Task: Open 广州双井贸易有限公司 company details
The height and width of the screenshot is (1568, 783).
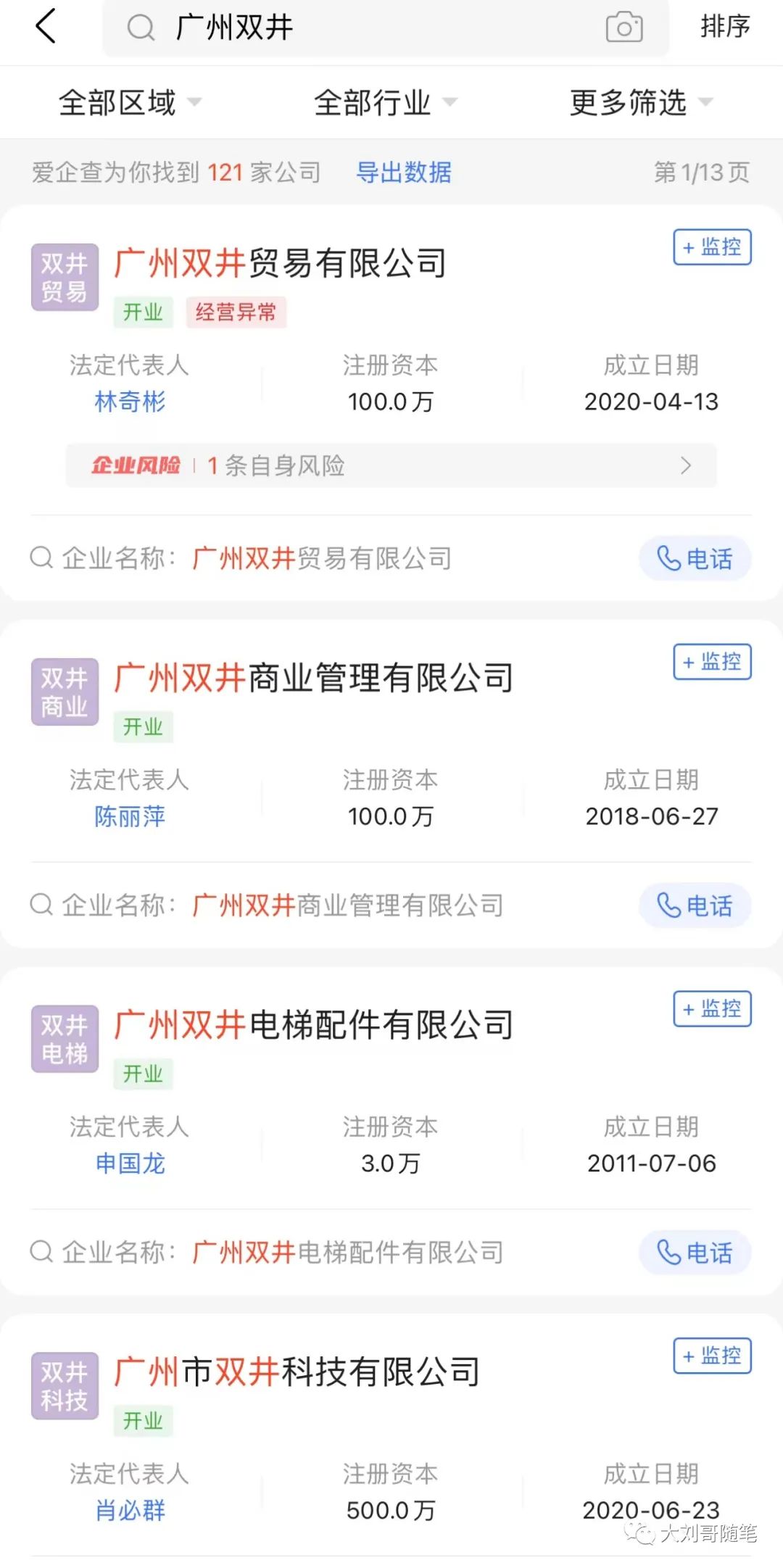Action: 280,263
